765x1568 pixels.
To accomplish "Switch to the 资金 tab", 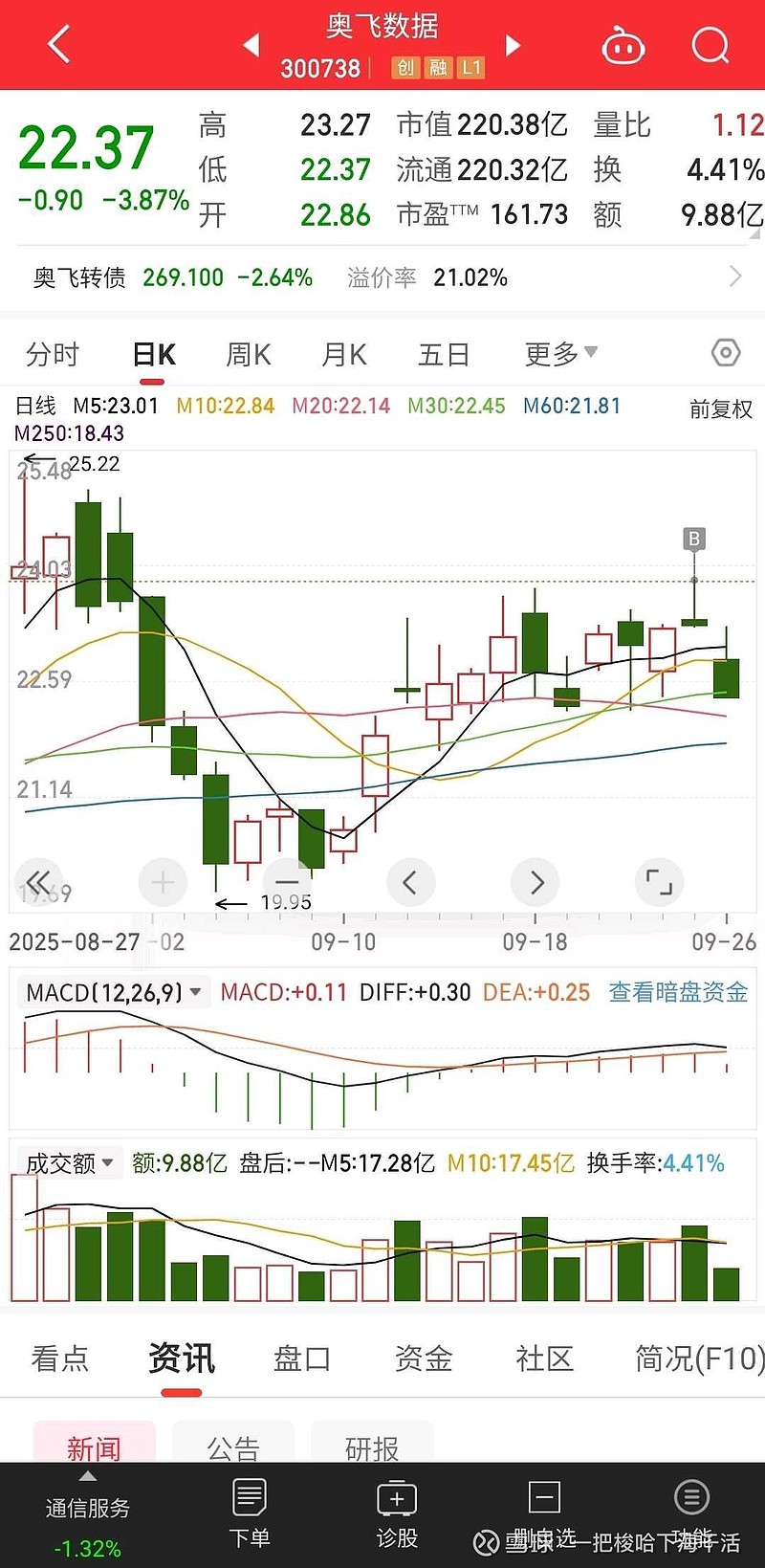I will [424, 1358].
